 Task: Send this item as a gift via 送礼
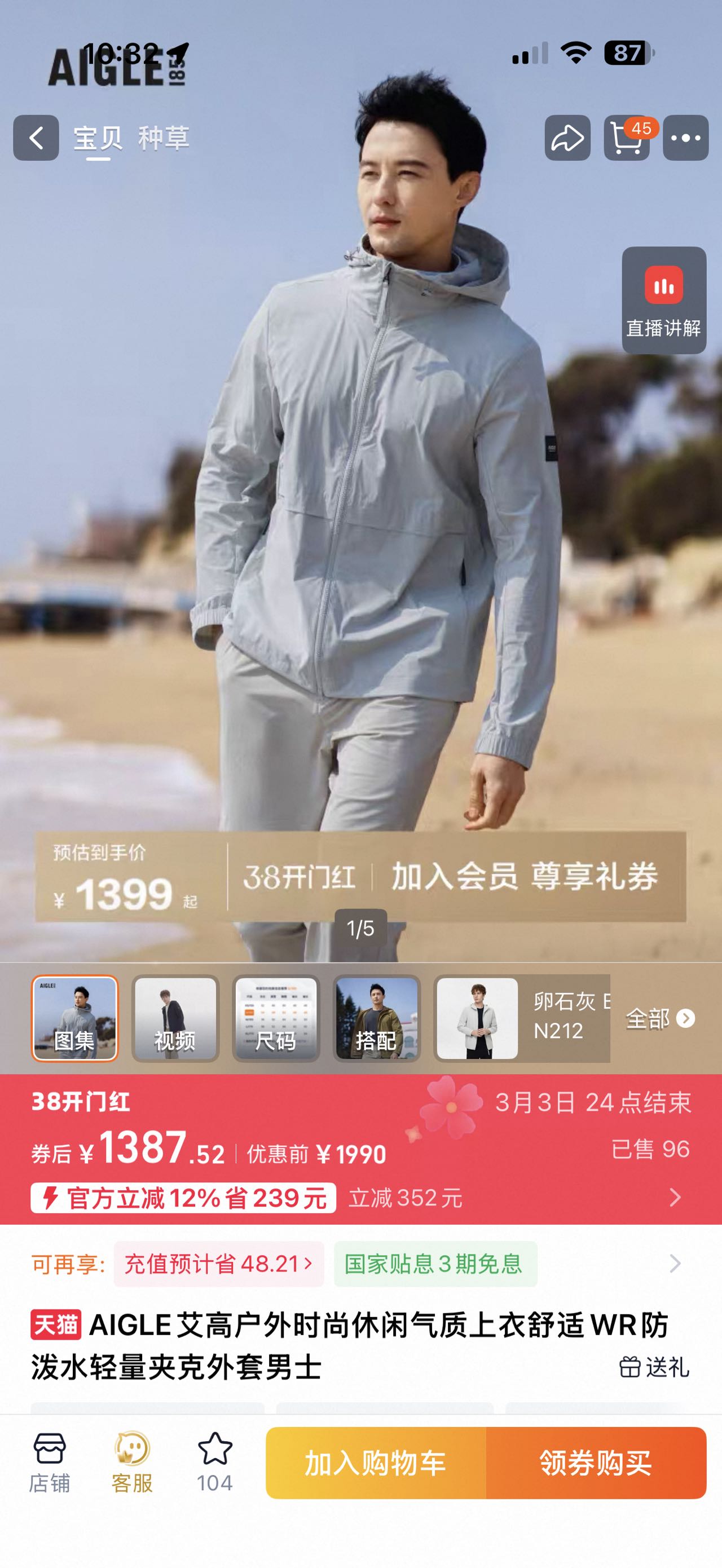(654, 1367)
